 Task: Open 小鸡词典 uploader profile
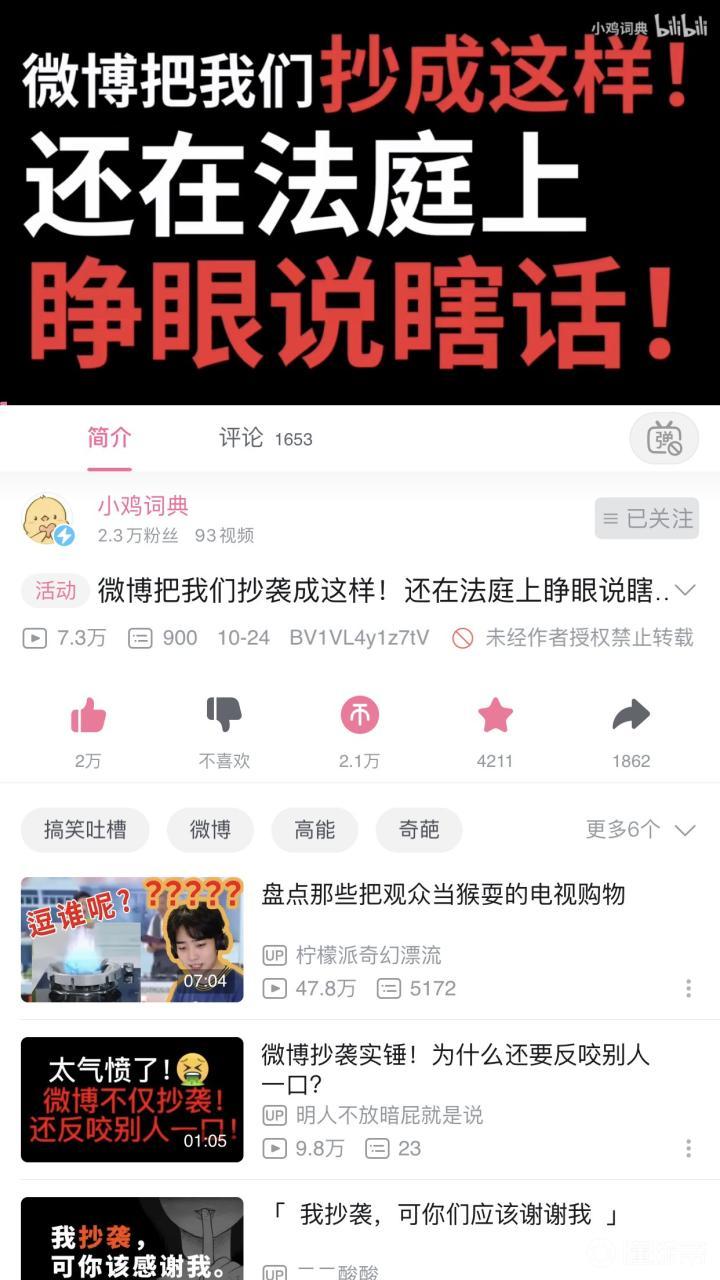[142, 507]
